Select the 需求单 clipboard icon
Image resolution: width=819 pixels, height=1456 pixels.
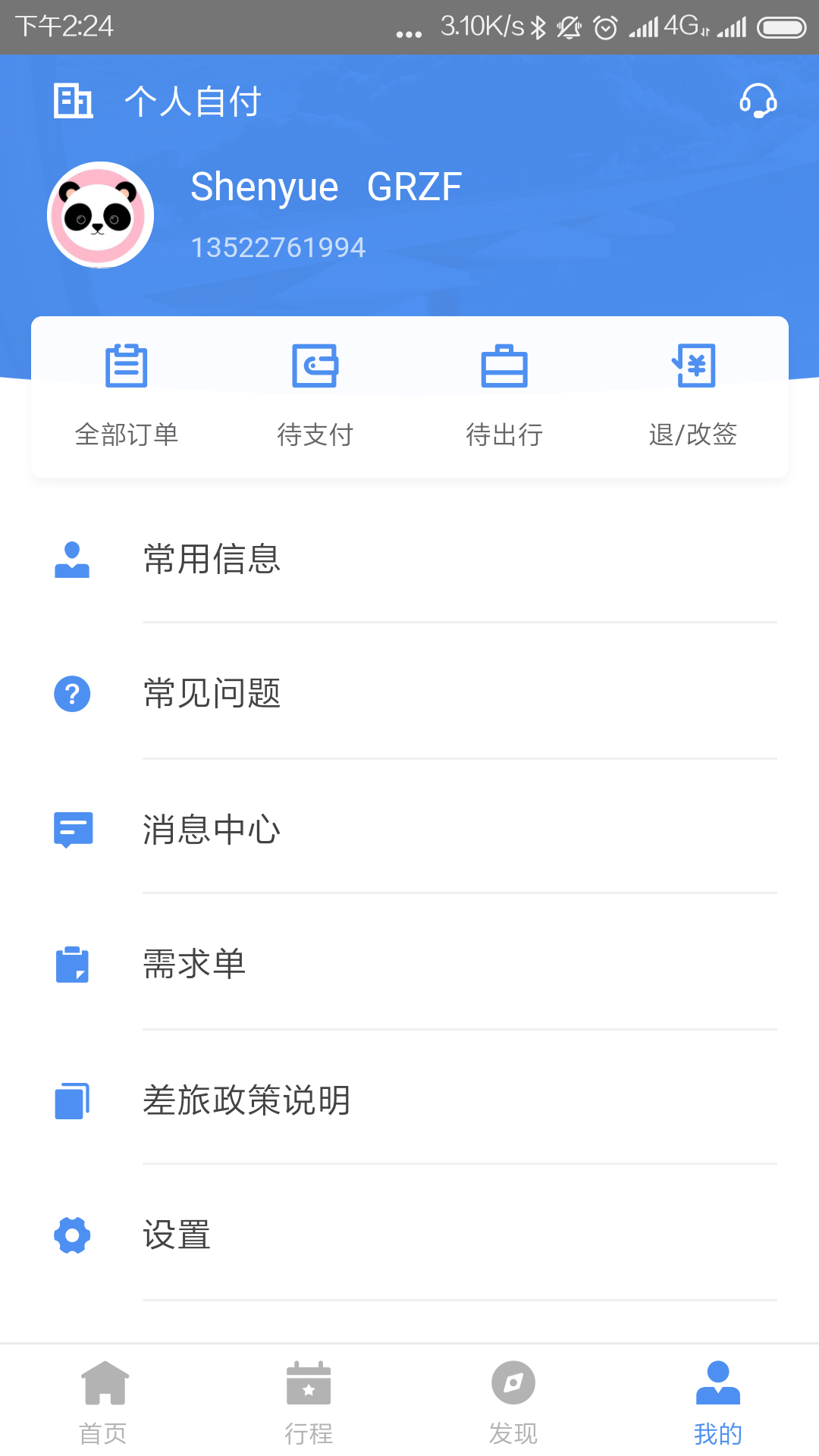72,964
